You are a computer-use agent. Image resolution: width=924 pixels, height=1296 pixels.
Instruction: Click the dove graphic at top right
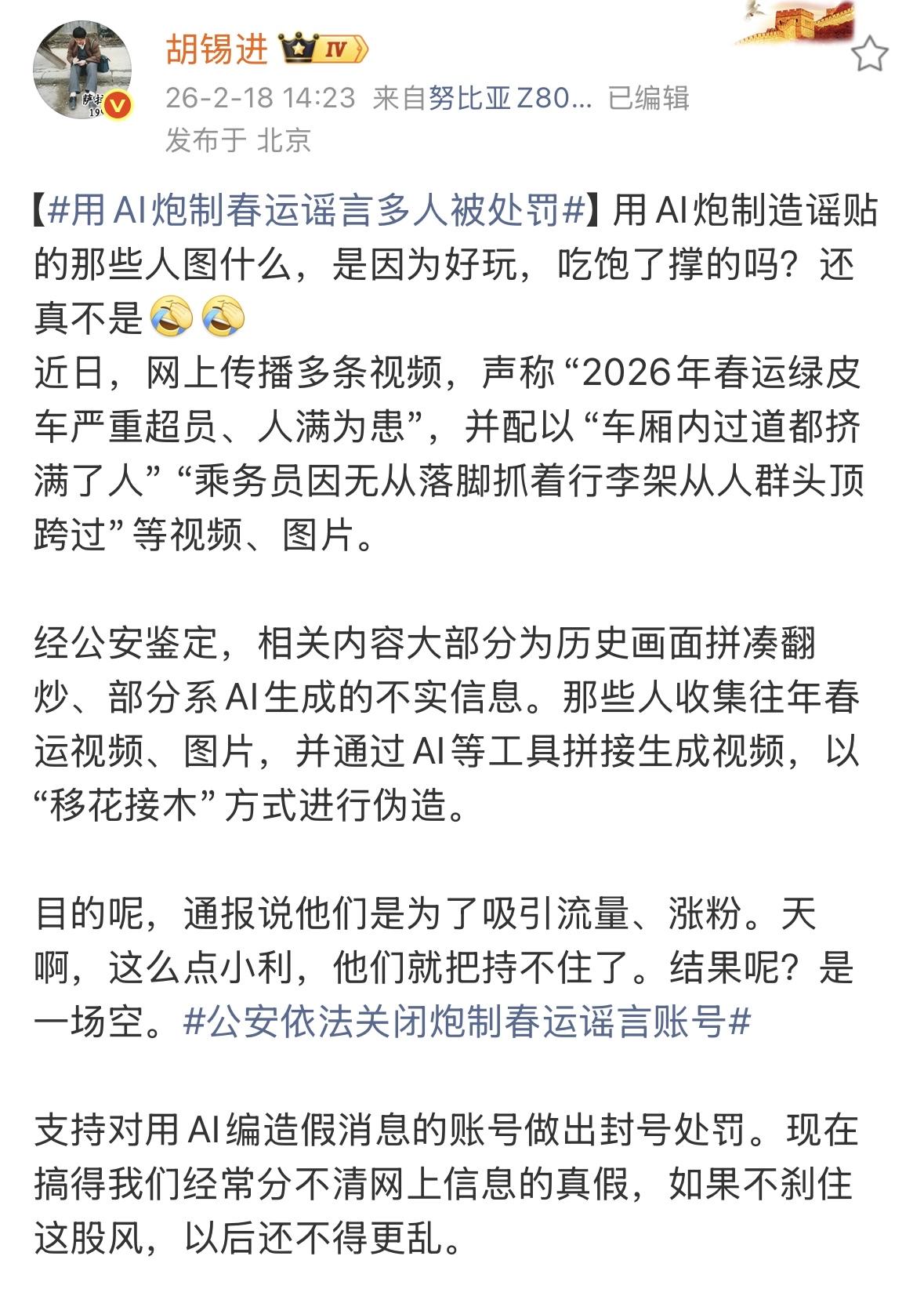click(752, 12)
